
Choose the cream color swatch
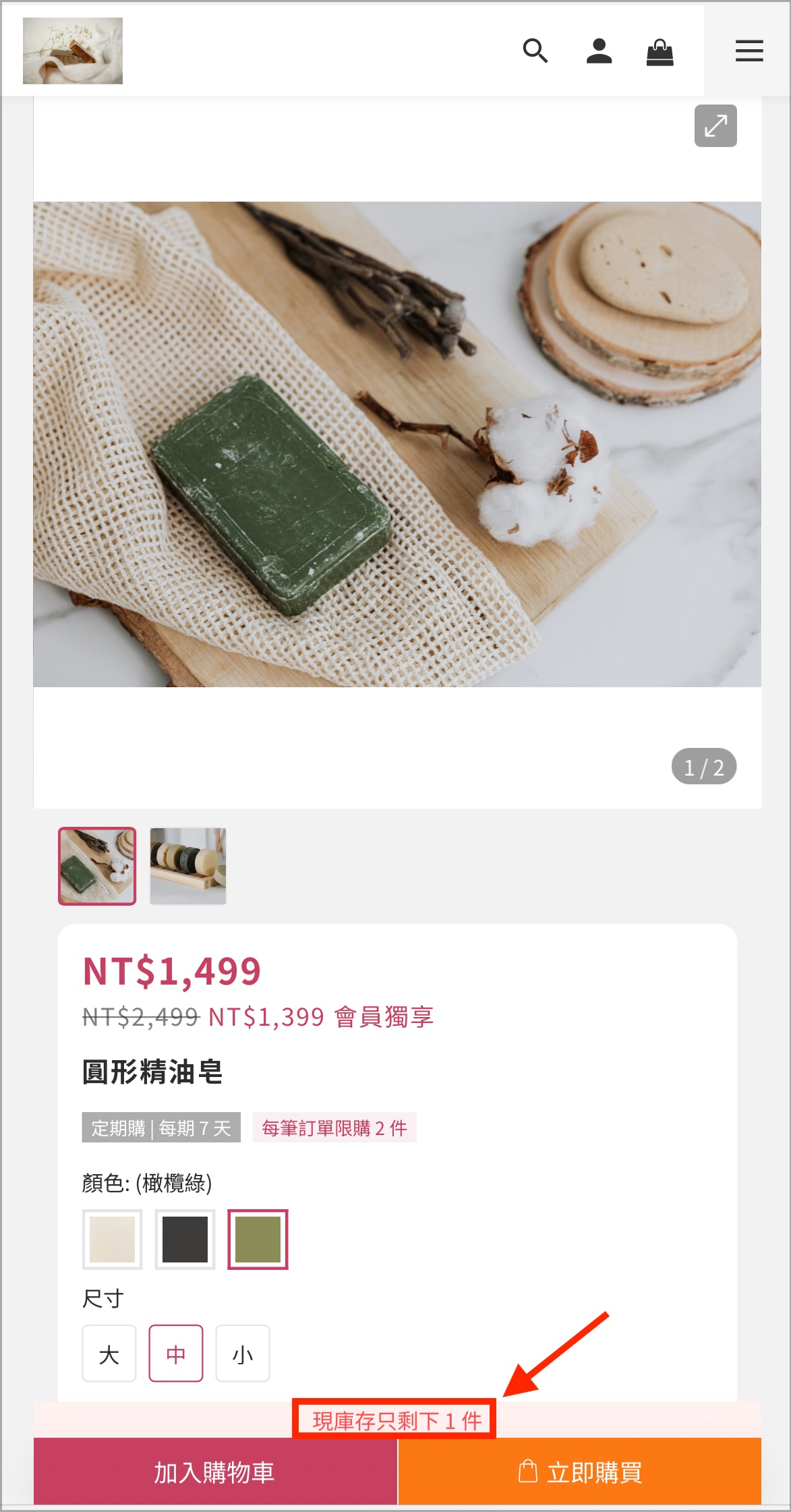(113, 1239)
